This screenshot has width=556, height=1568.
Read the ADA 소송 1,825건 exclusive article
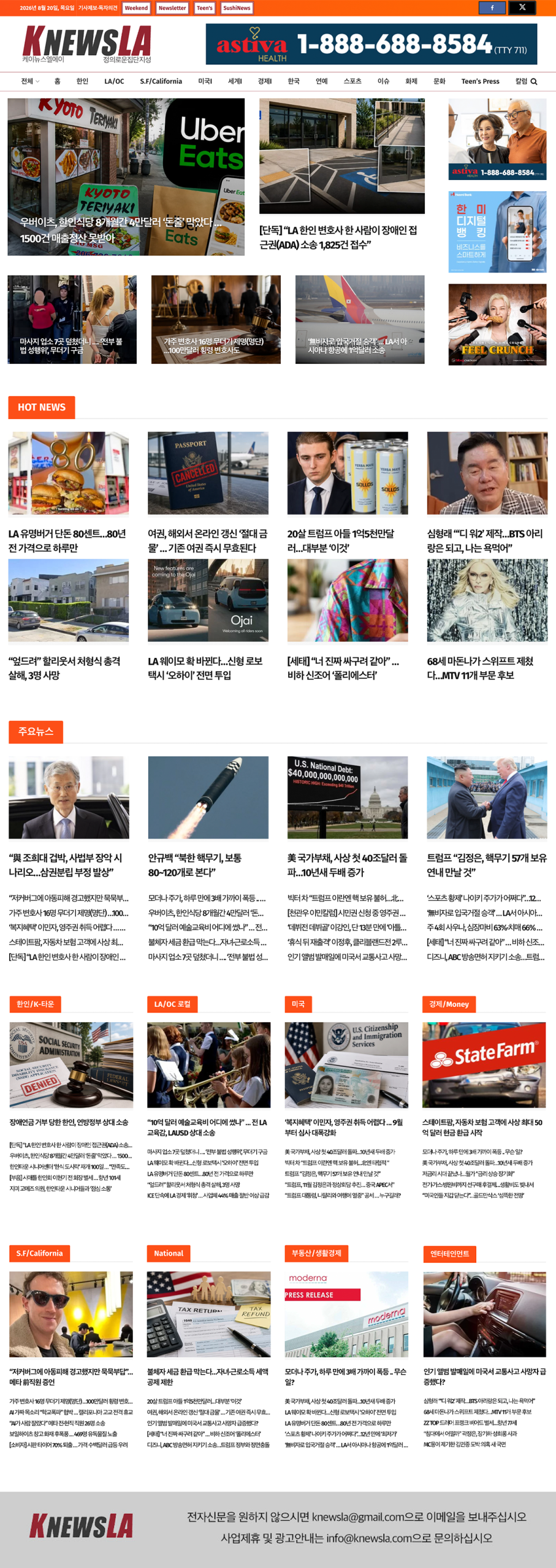pyautogui.click(x=338, y=237)
